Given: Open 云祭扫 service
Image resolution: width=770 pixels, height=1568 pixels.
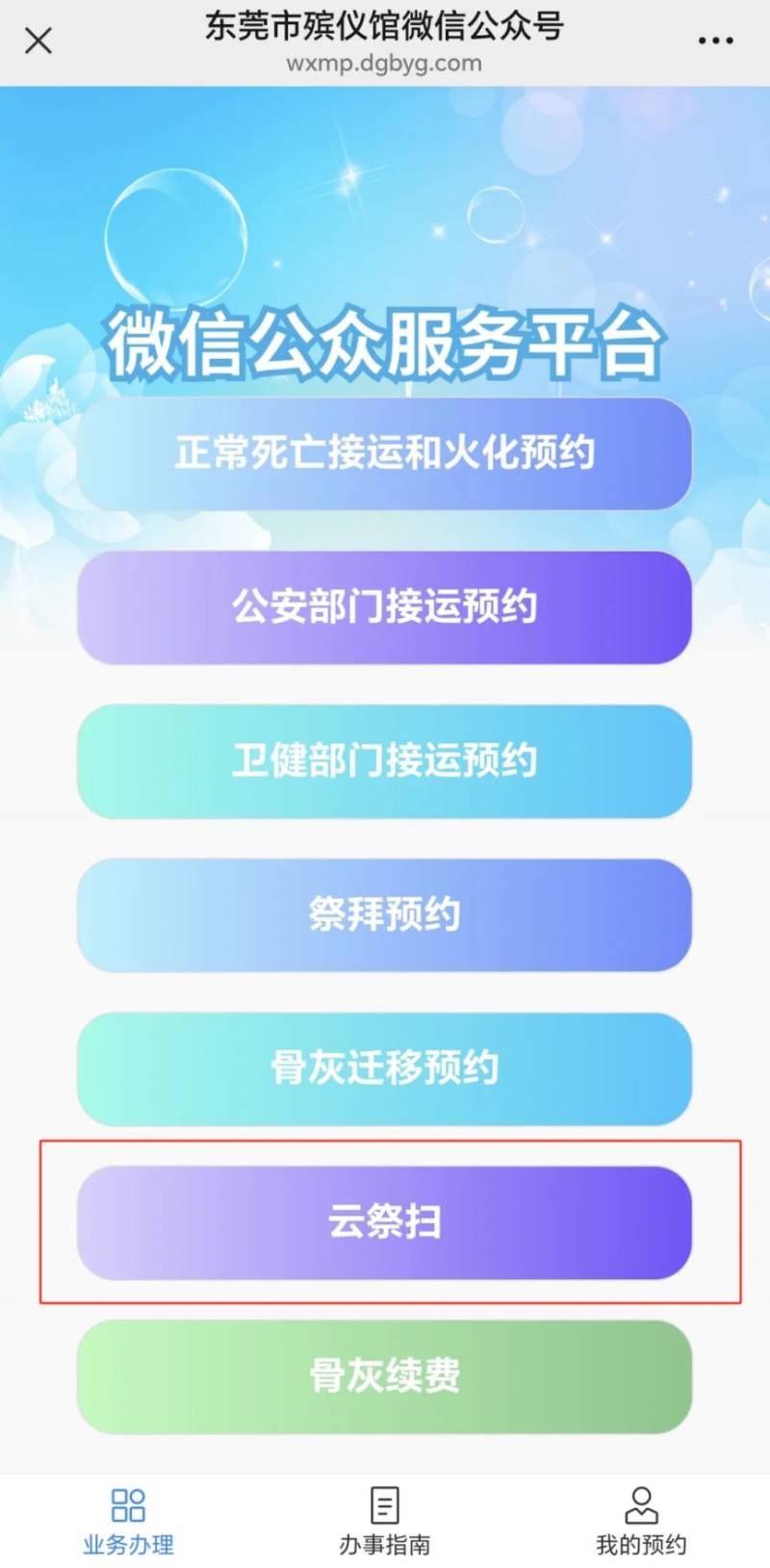Looking at the screenshot, I should point(384,1222).
